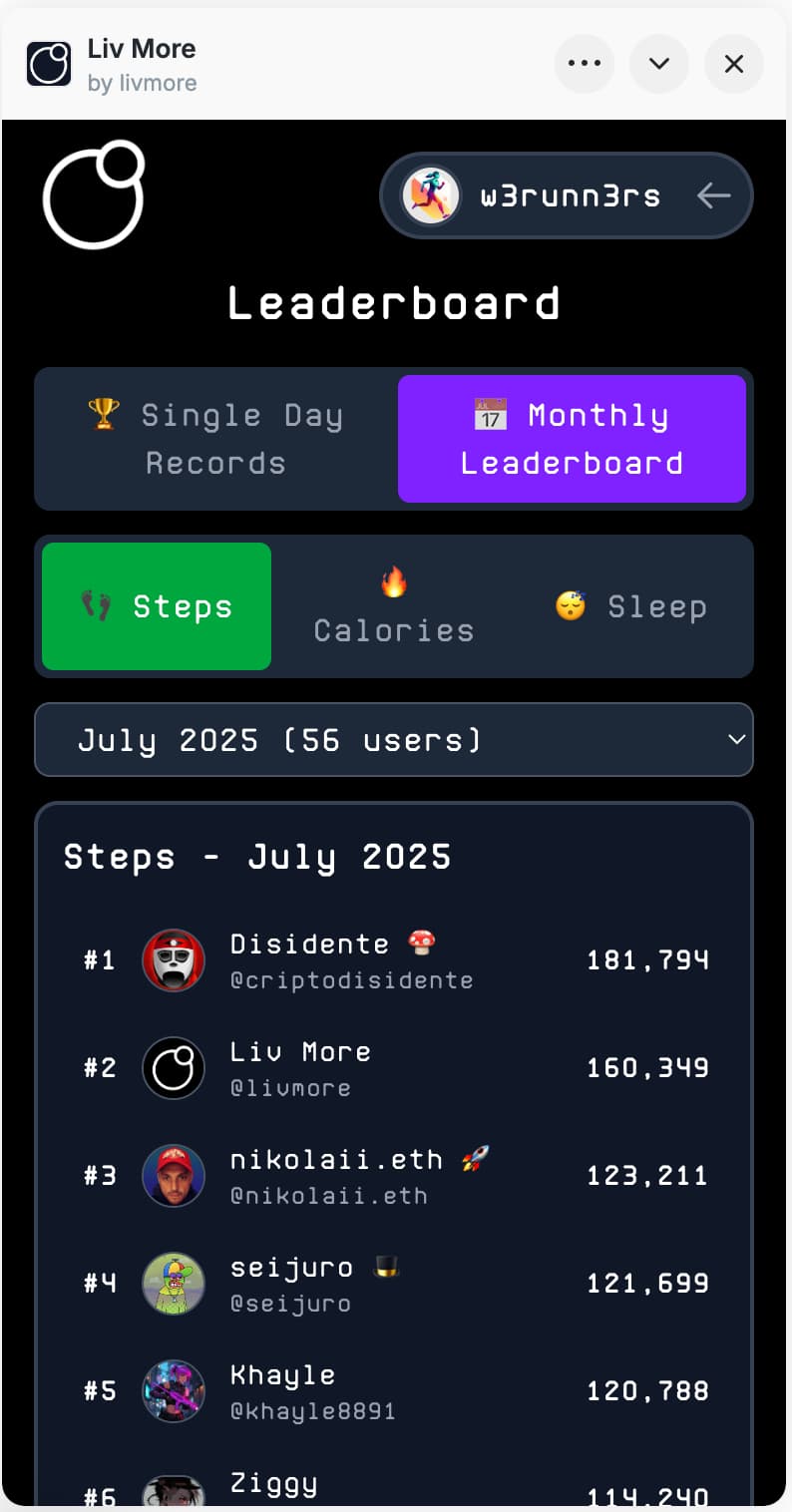Open Disidente's leaderboard entry
Image resolution: width=792 pixels, height=1512 pixels.
(x=395, y=960)
